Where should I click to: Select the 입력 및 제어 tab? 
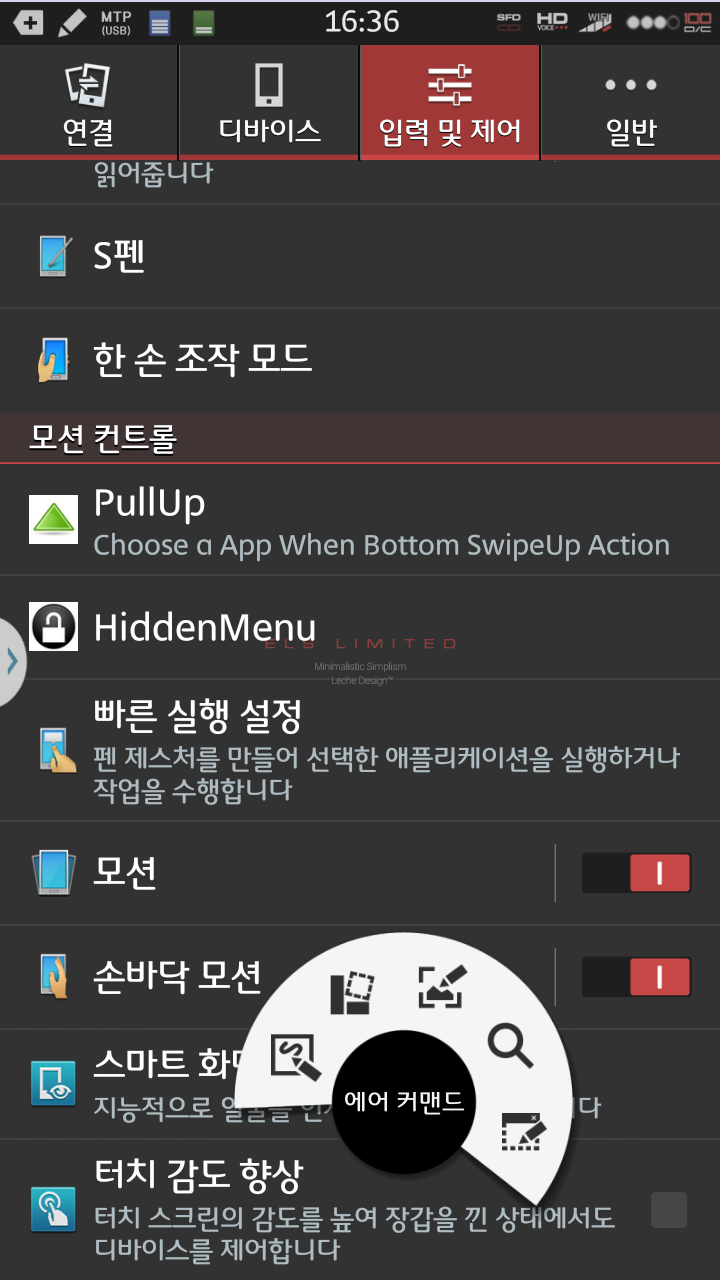pos(450,102)
